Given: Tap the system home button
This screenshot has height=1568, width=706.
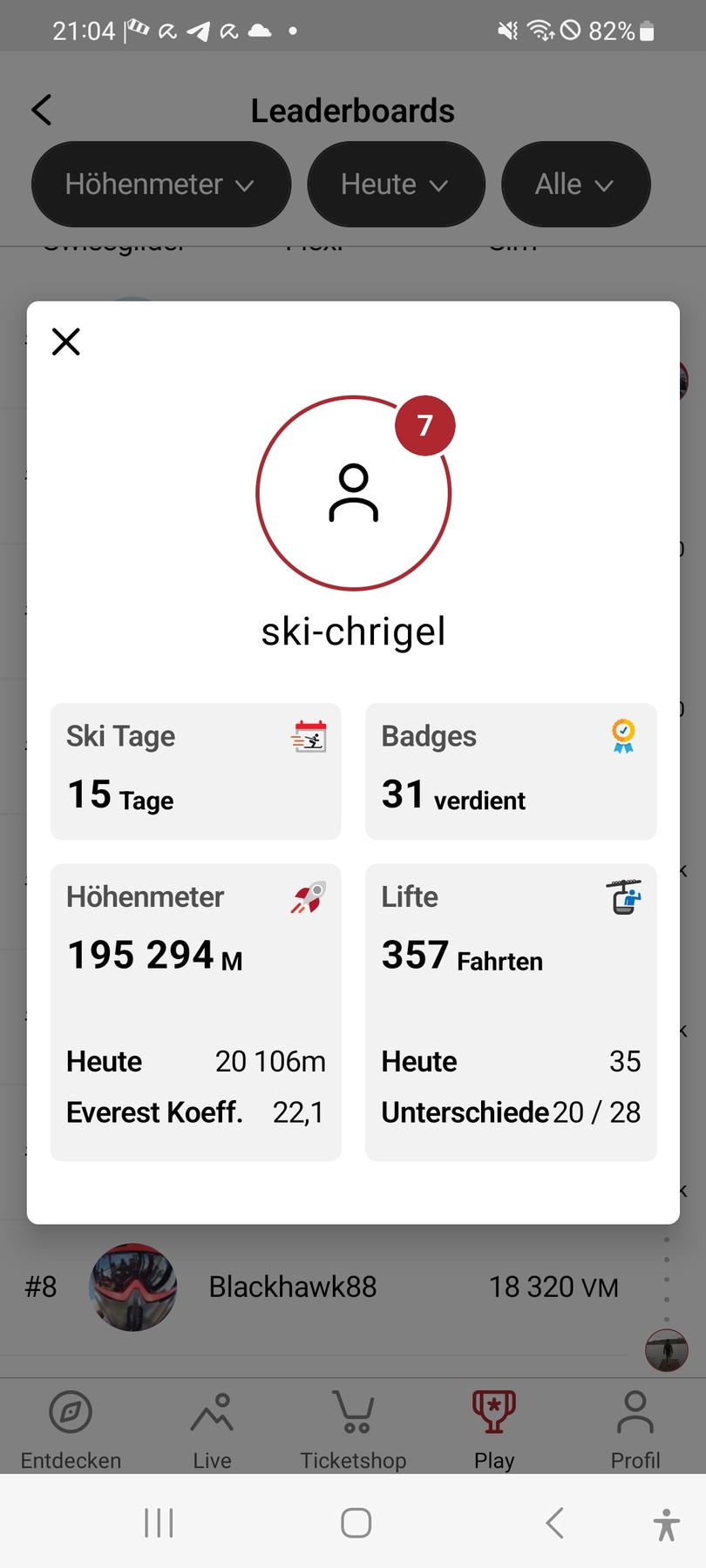Looking at the screenshot, I should 356,1523.
